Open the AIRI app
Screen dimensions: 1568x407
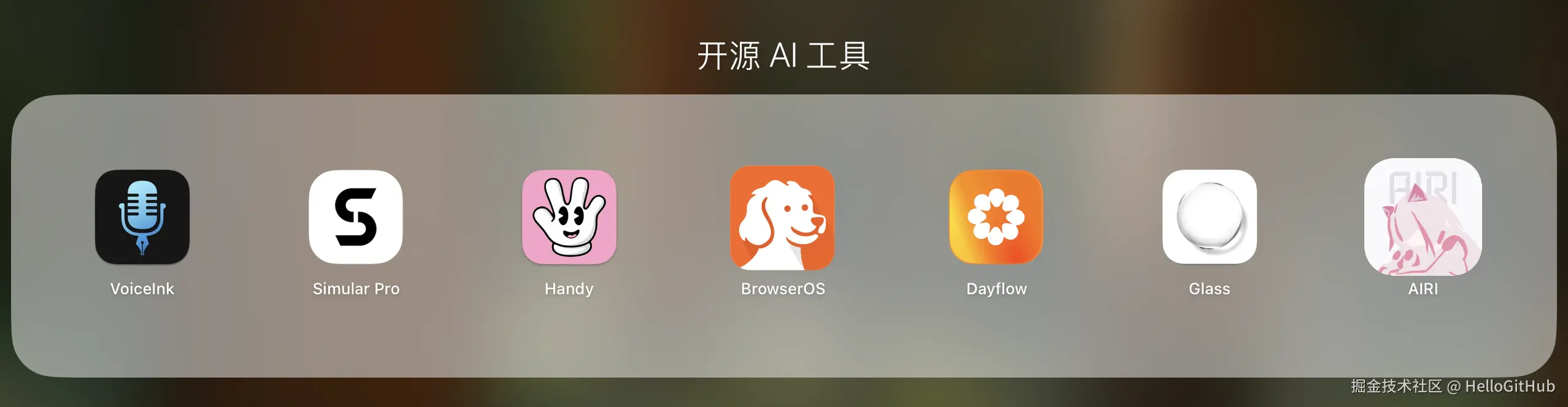1423,217
